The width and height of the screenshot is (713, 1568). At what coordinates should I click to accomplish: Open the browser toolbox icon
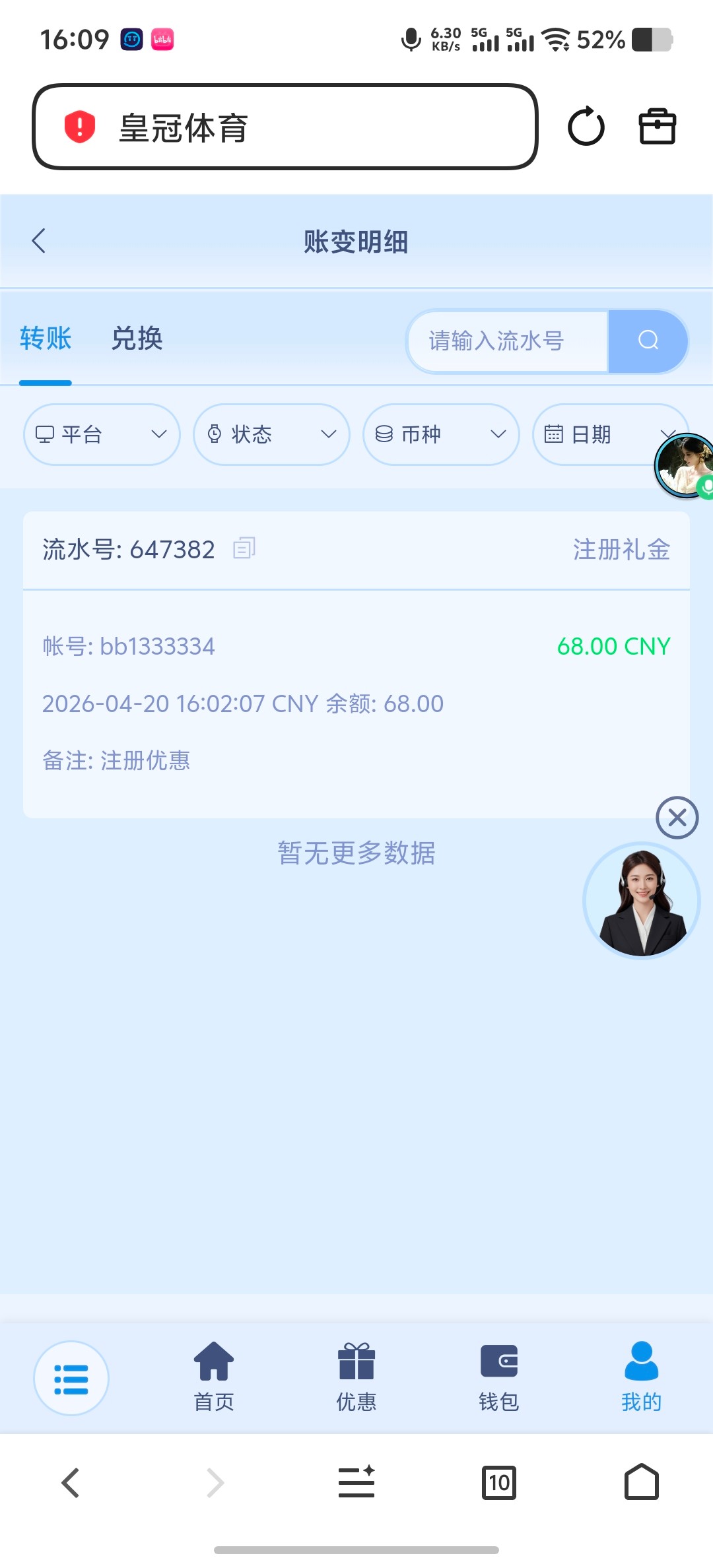click(657, 126)
